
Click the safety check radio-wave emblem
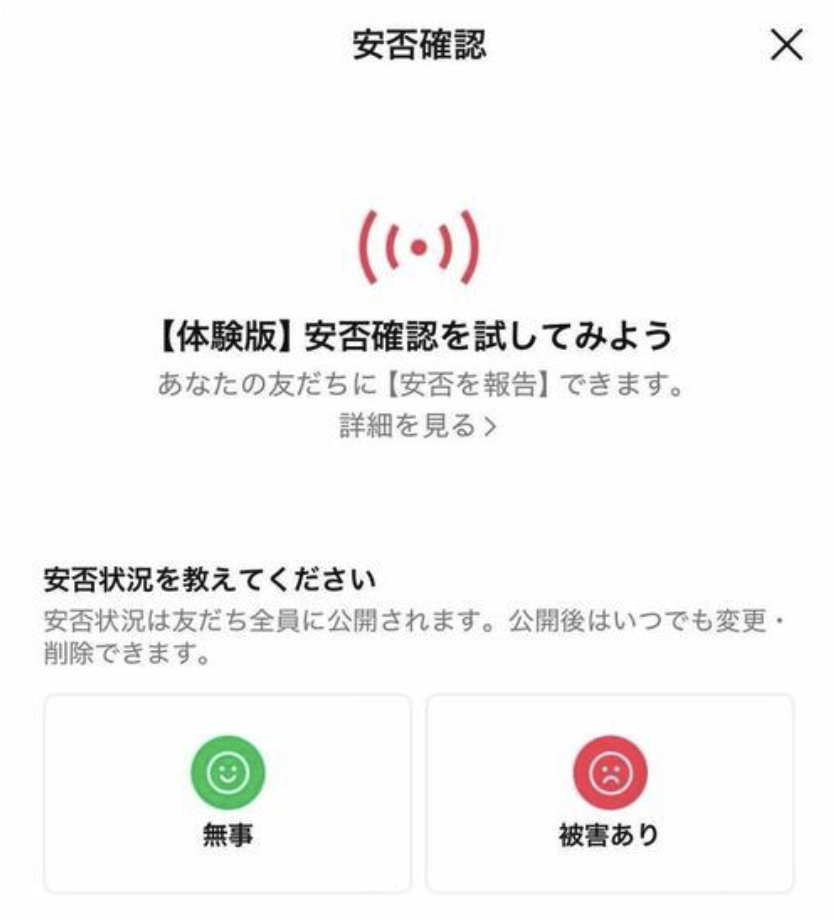coord(416,247)
